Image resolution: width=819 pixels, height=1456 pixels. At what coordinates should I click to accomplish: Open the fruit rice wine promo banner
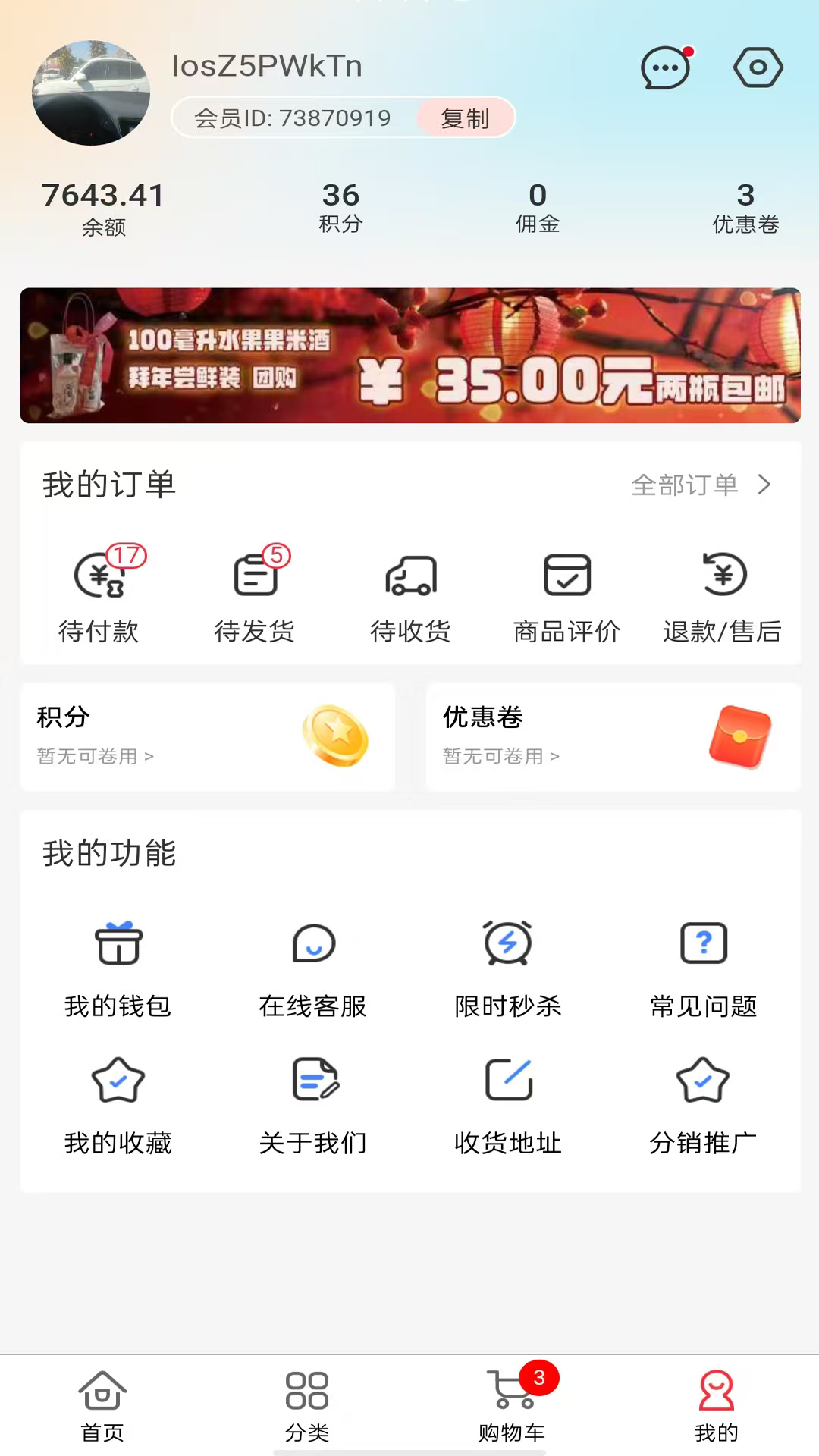(410, 356)
